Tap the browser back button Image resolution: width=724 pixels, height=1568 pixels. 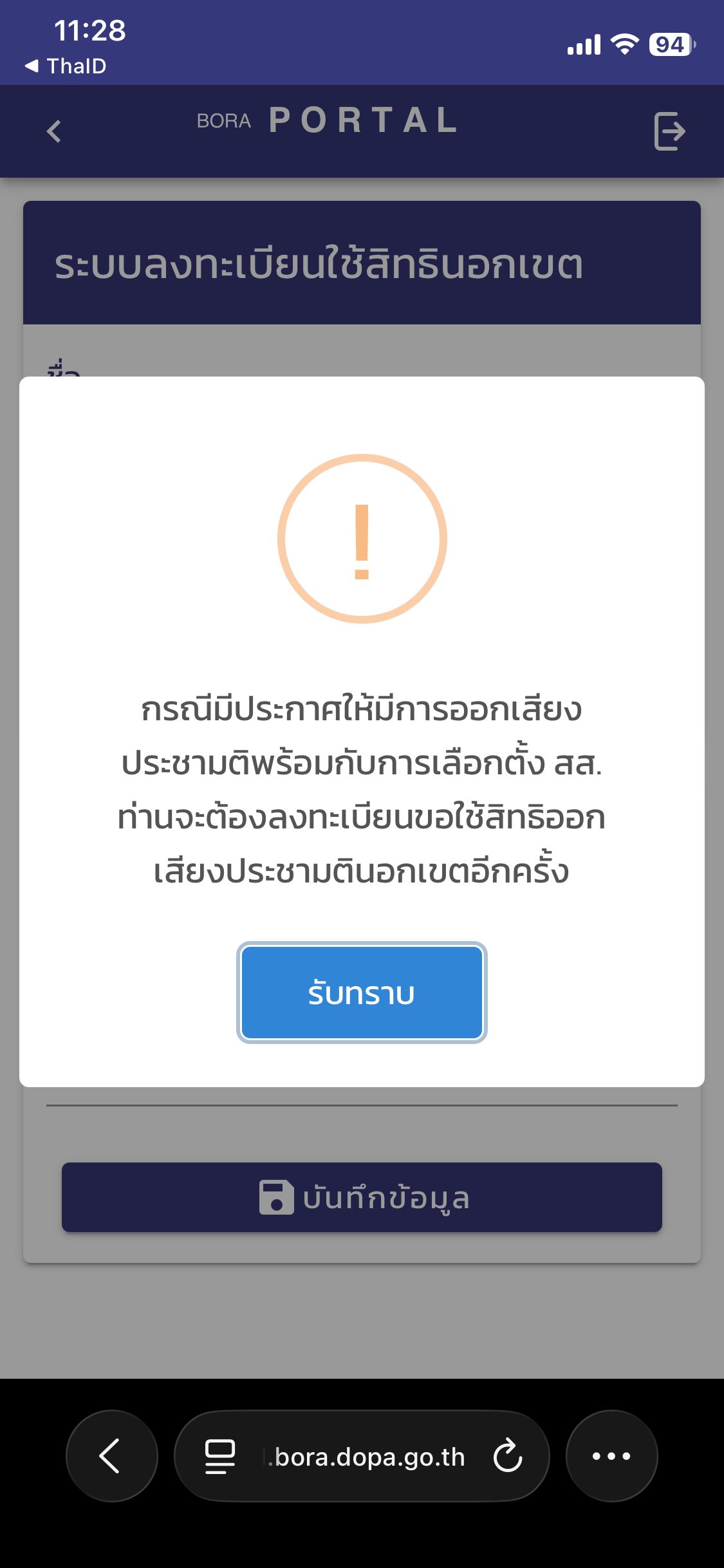point(111,1456)
